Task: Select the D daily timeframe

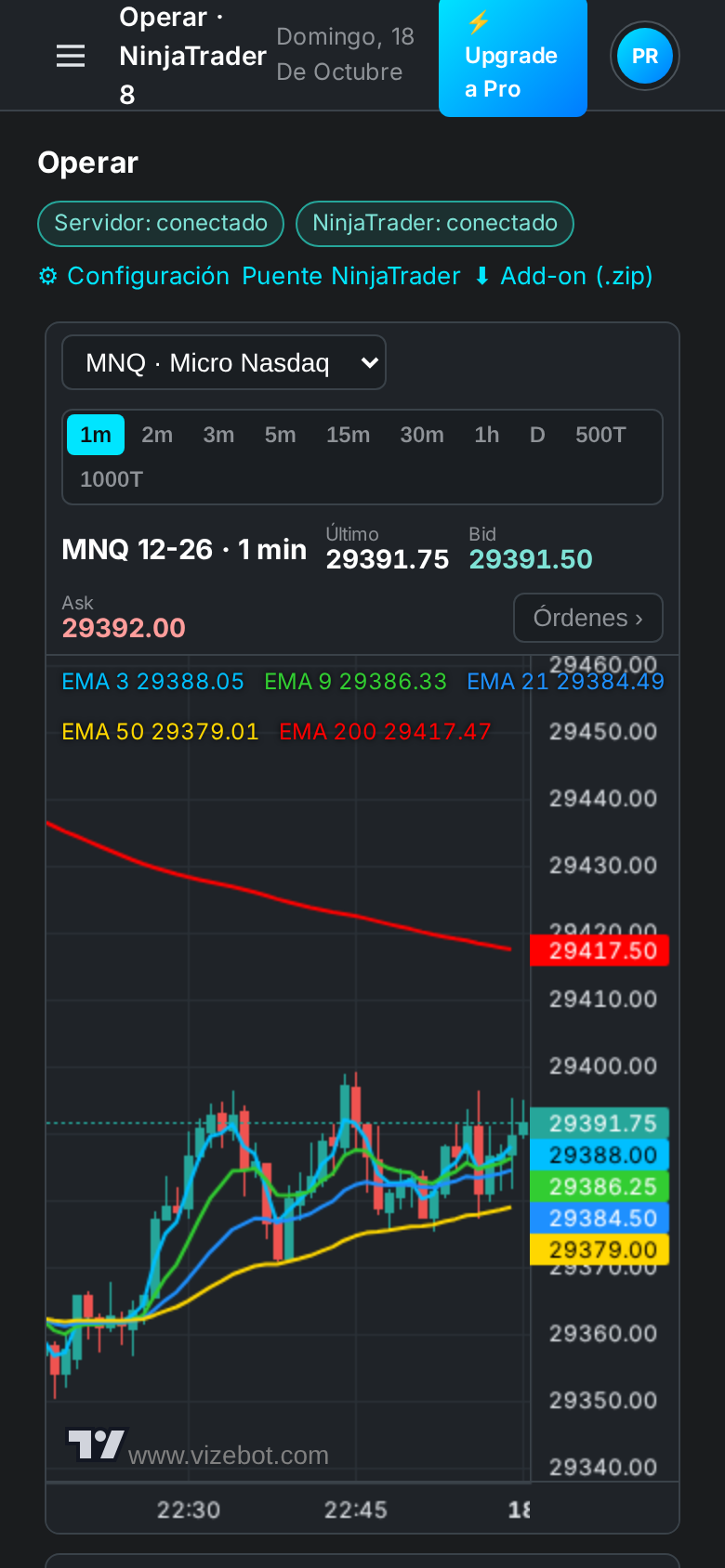Action: click(x=537, y=435)
